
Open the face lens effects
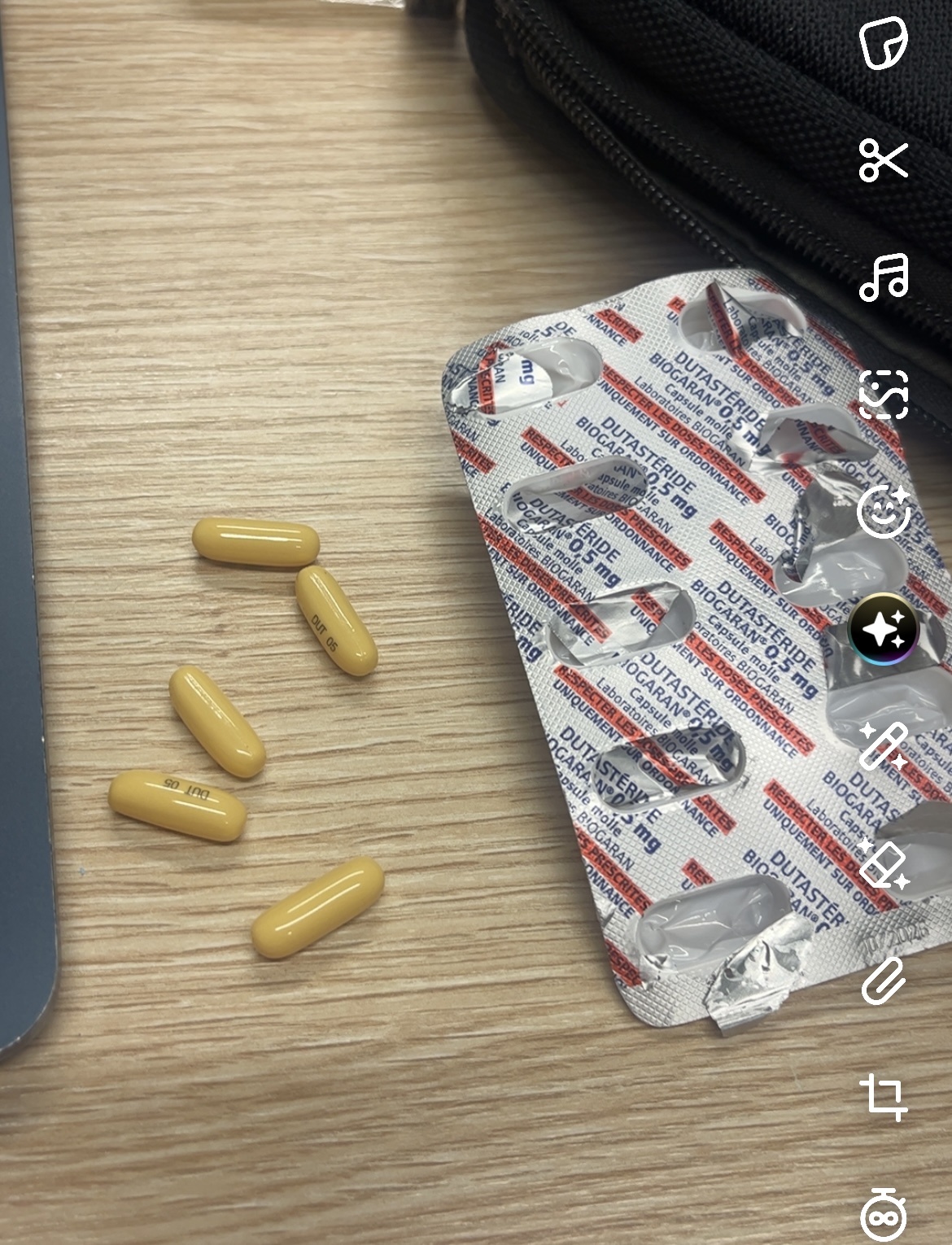[x=884, y=512]
